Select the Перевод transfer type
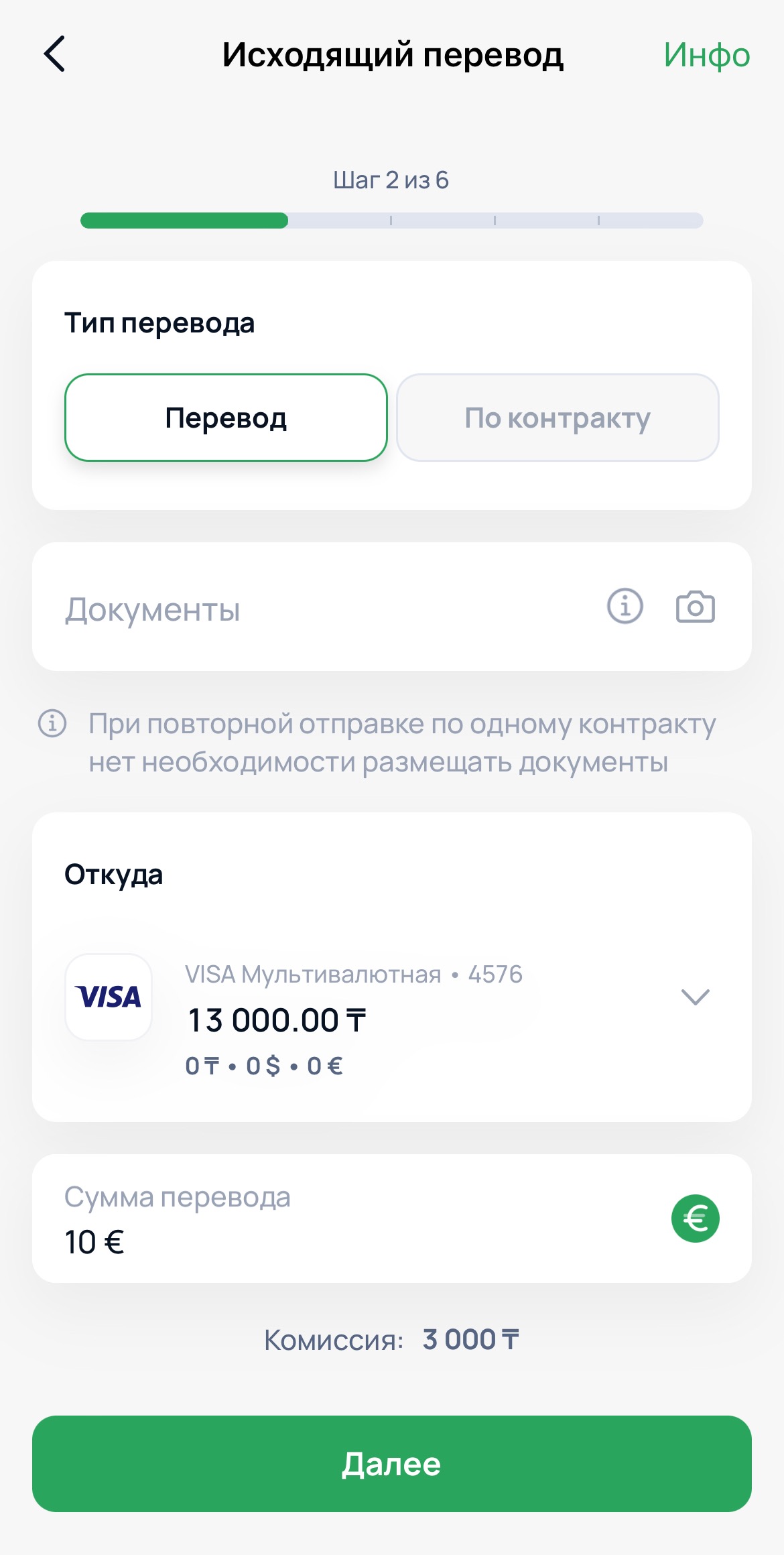 click(226, 418)
